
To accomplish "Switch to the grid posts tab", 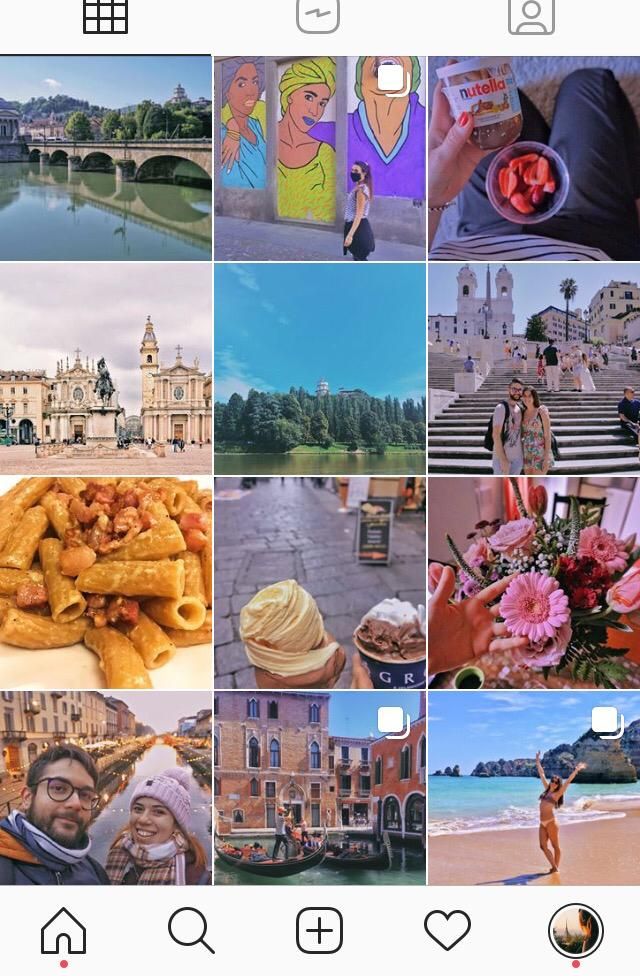I will click(x=105, y=16).
